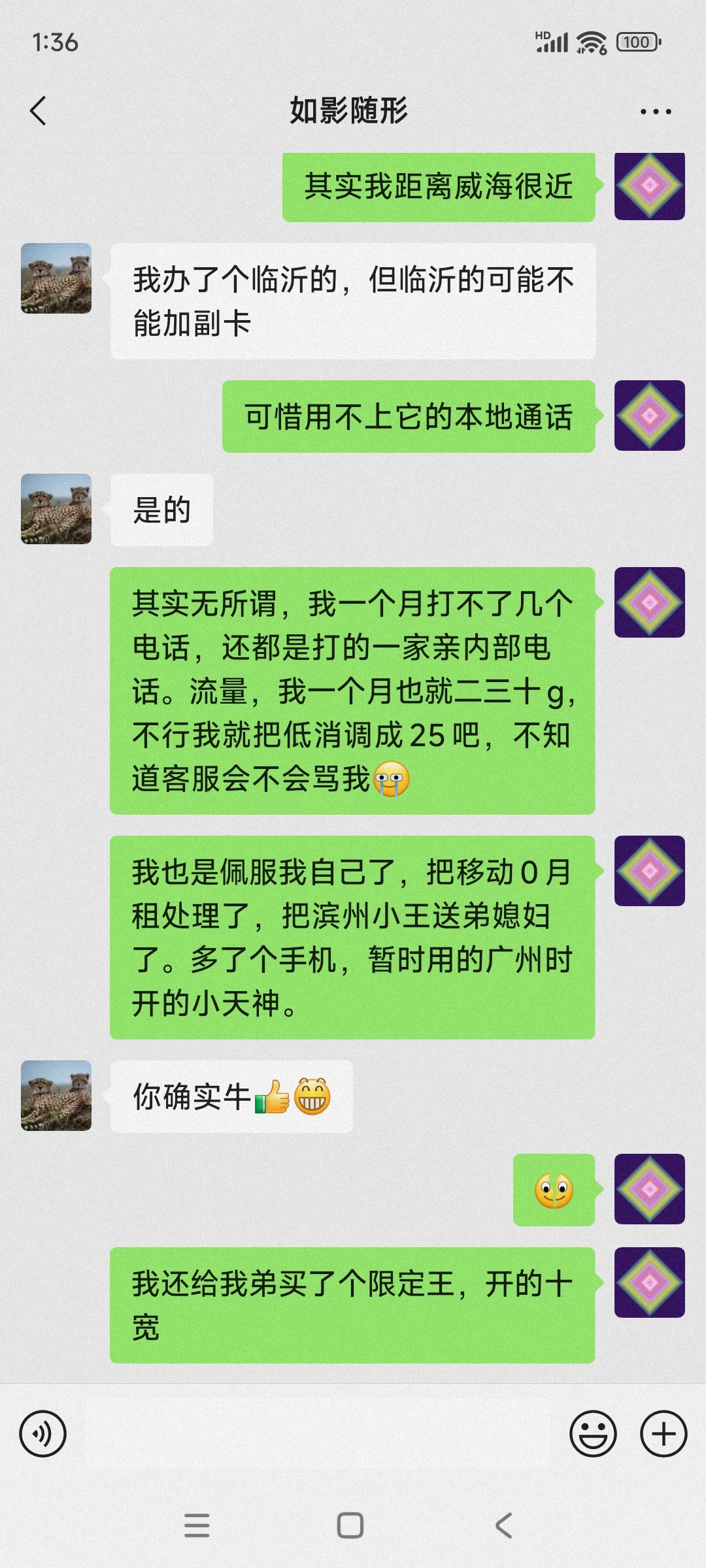Image resolution: width=706 pixels, height=1568 pixels.
Task: Switch to voice message input
Action: 43,1434
